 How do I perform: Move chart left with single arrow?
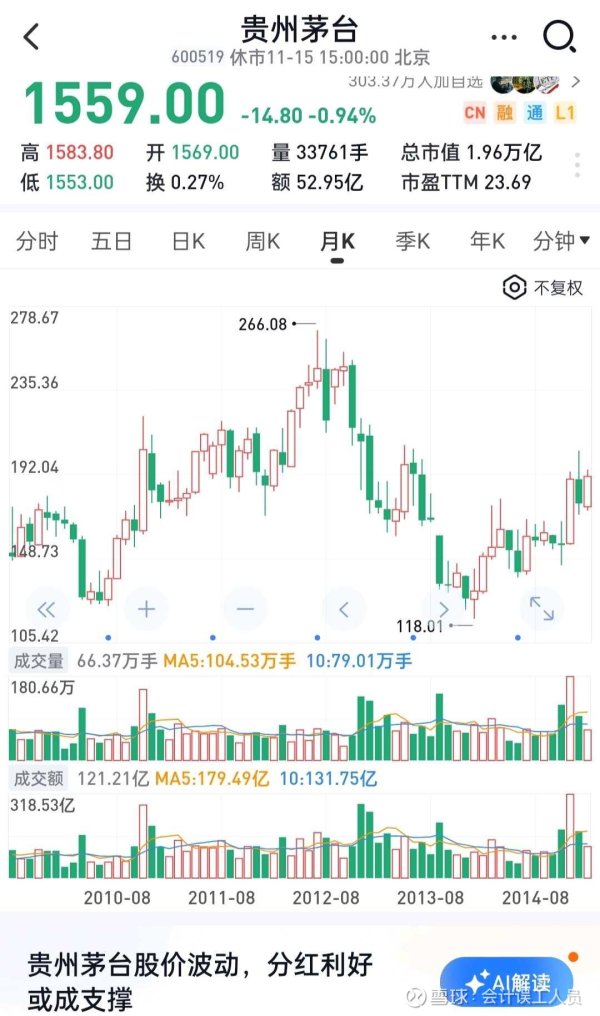point(344,609)
